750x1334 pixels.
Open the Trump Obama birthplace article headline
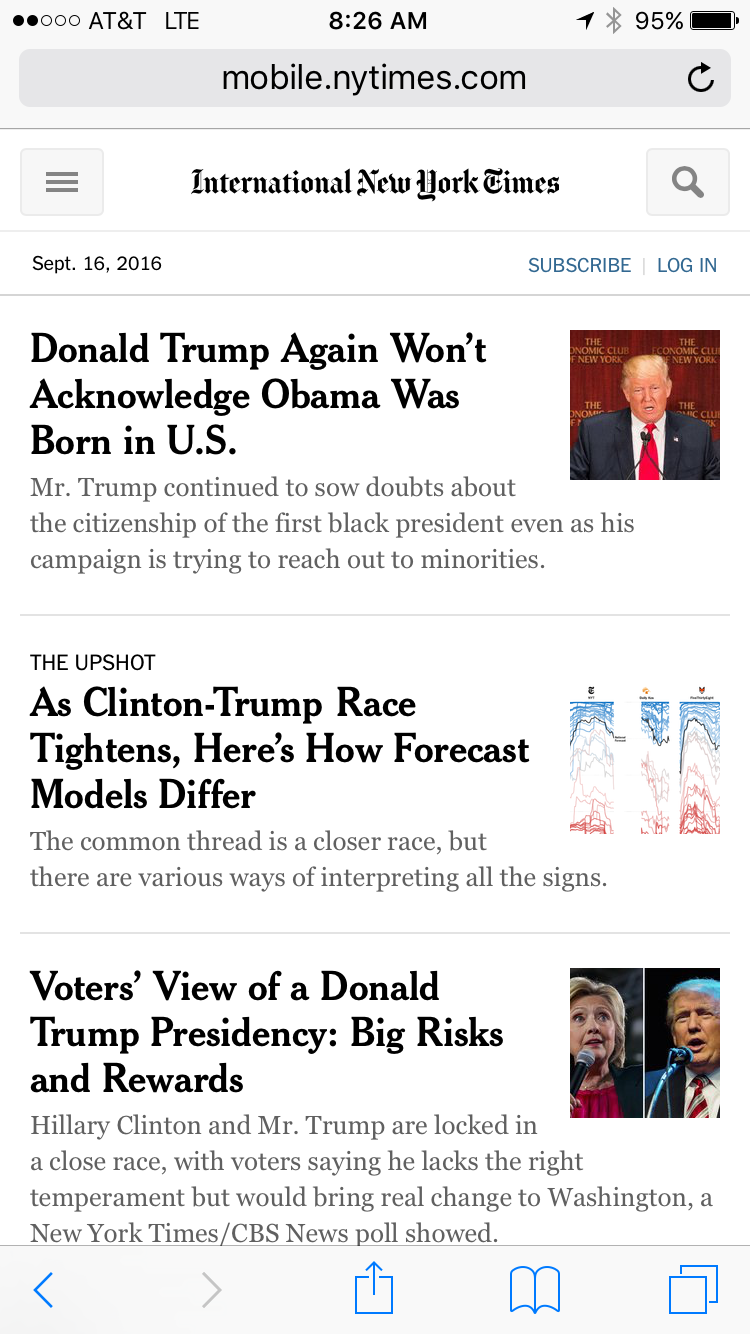258,395
